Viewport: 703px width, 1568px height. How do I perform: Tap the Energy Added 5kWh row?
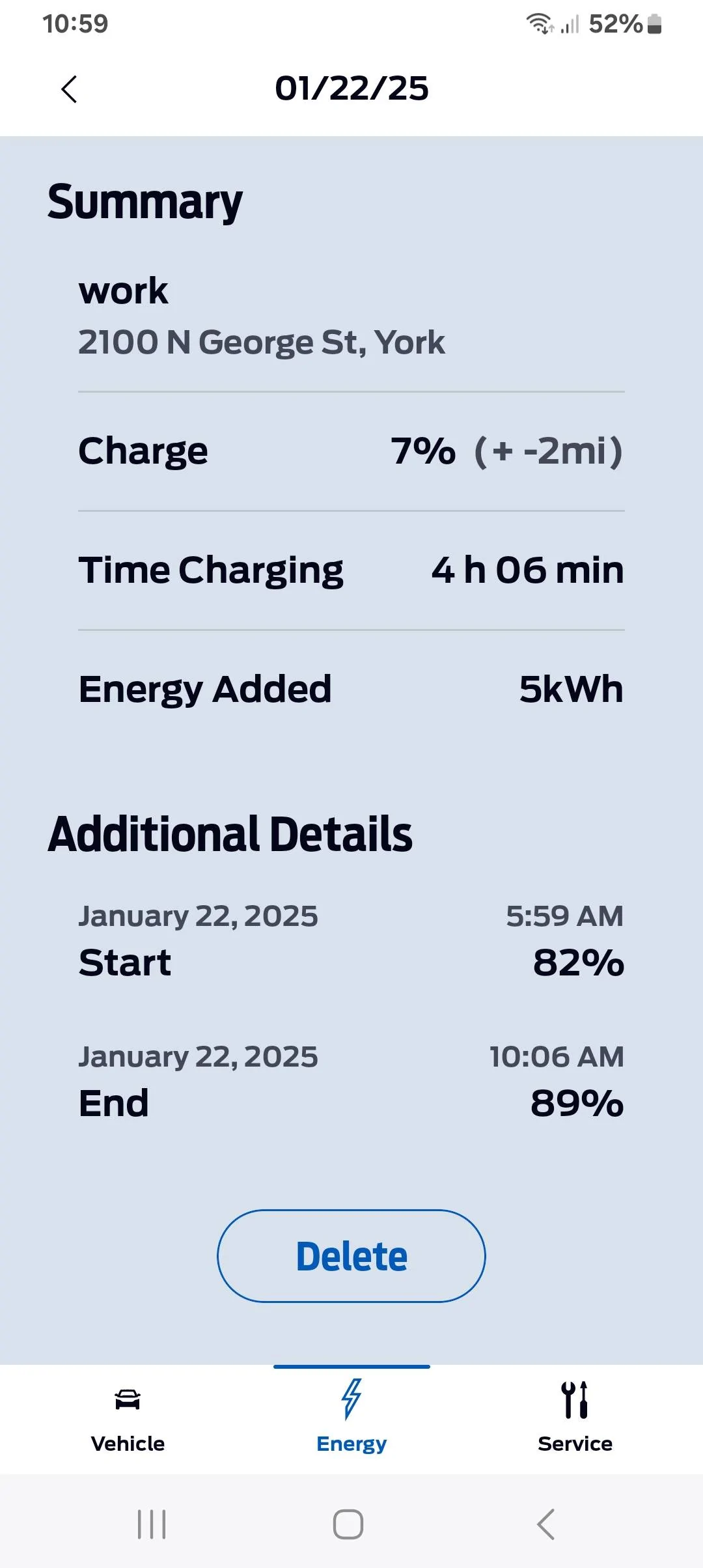[x=351, y=689]
